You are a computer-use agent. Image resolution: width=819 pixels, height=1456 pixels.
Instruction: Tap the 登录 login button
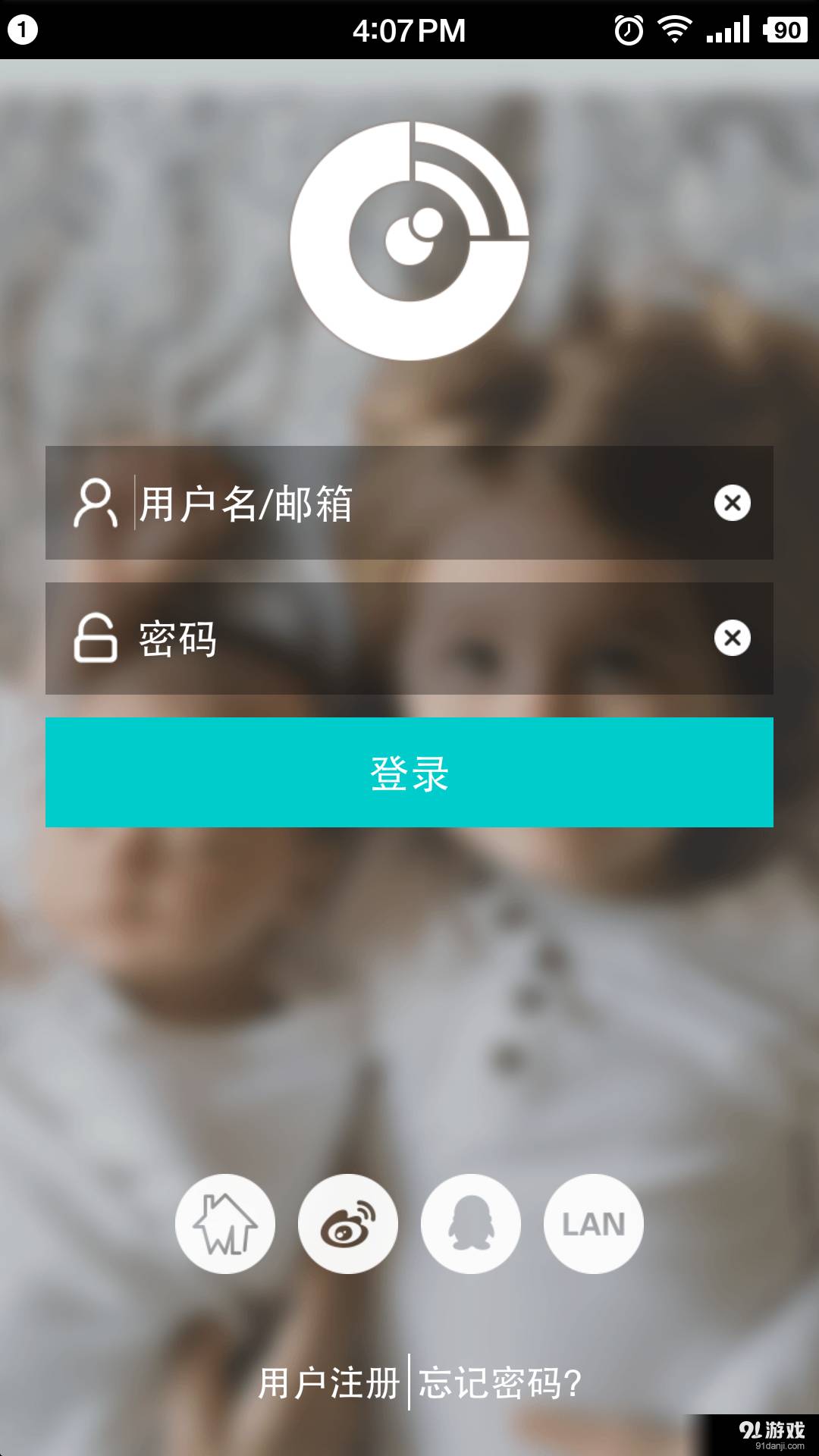coord(409,772)
